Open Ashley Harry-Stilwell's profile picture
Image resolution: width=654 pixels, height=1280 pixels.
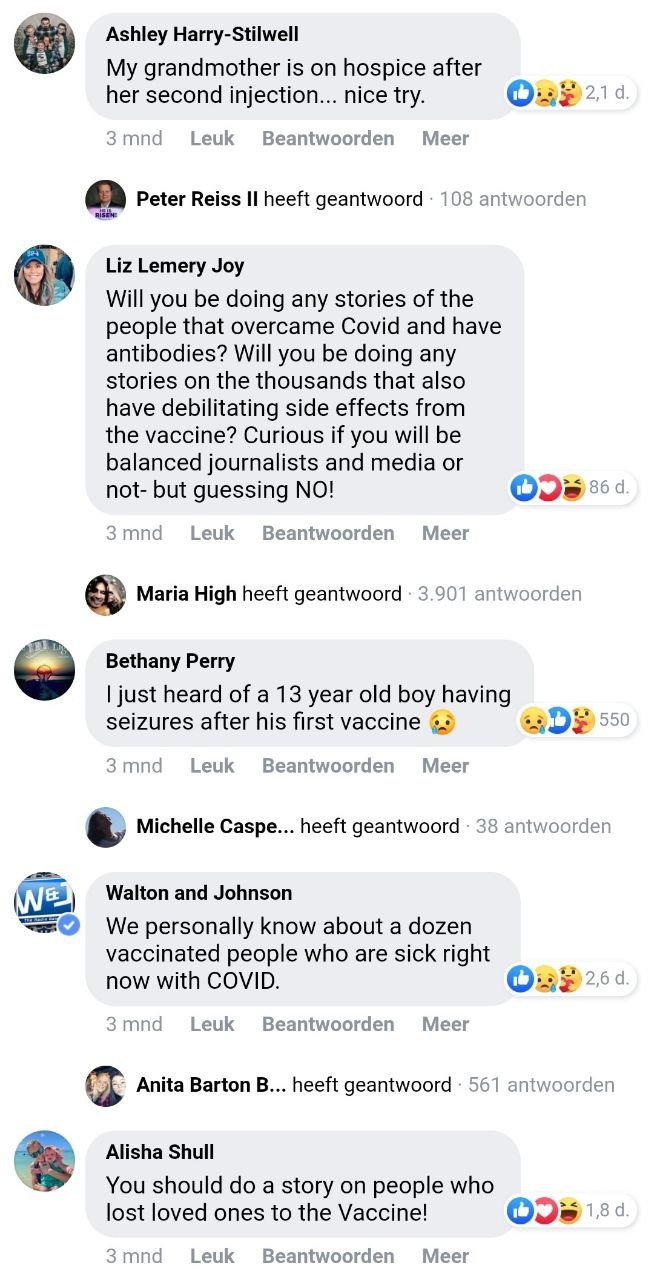coord(44,43)
